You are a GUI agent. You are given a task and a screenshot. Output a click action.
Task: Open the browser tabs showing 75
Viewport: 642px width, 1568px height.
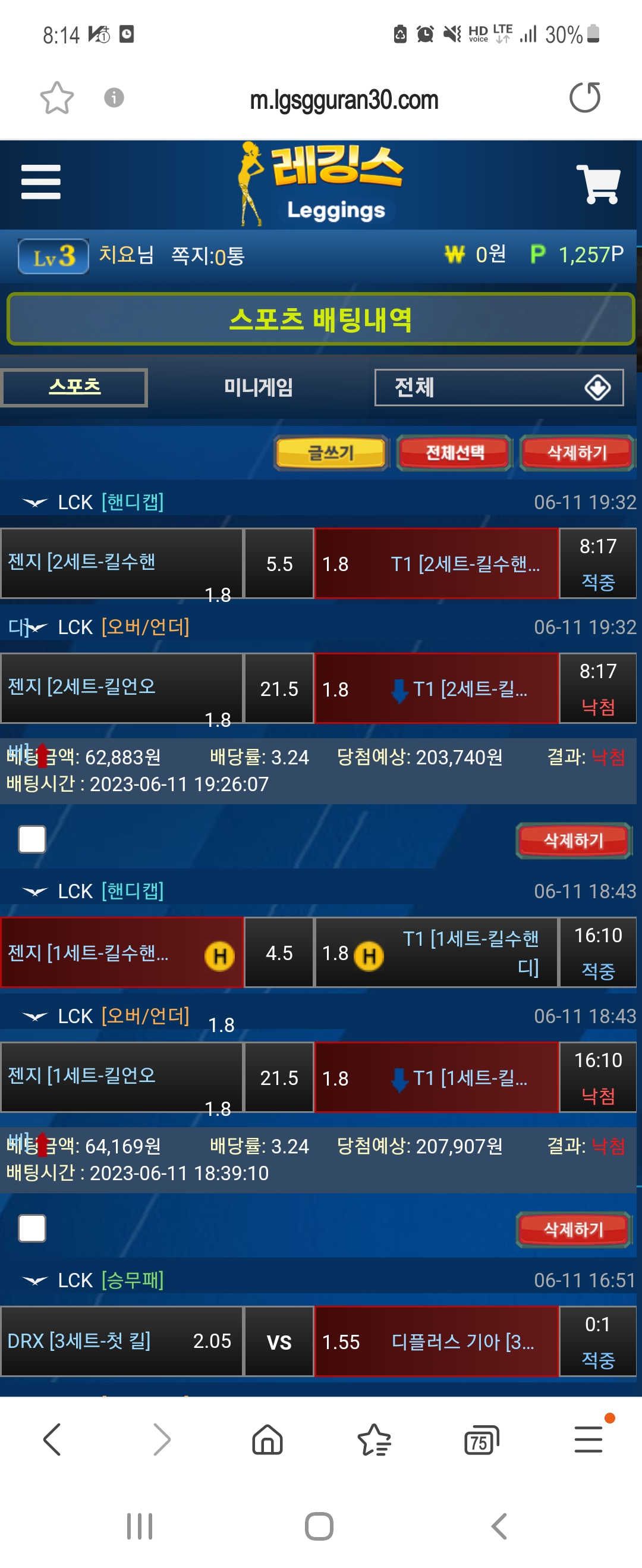[481, 1440]
